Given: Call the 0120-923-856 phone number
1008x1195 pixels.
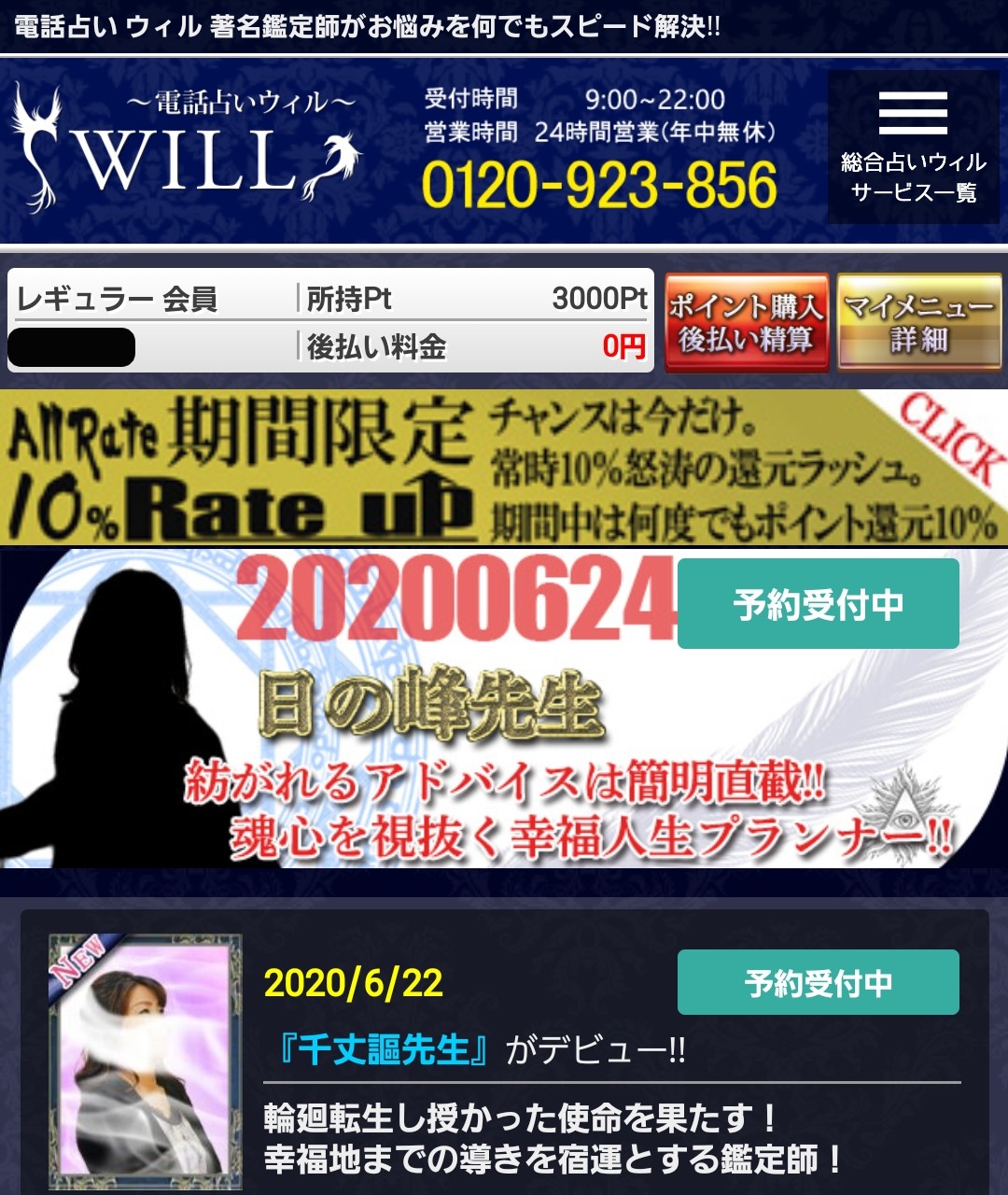Looking at the screenshot, I should click(x=598, y=184).
